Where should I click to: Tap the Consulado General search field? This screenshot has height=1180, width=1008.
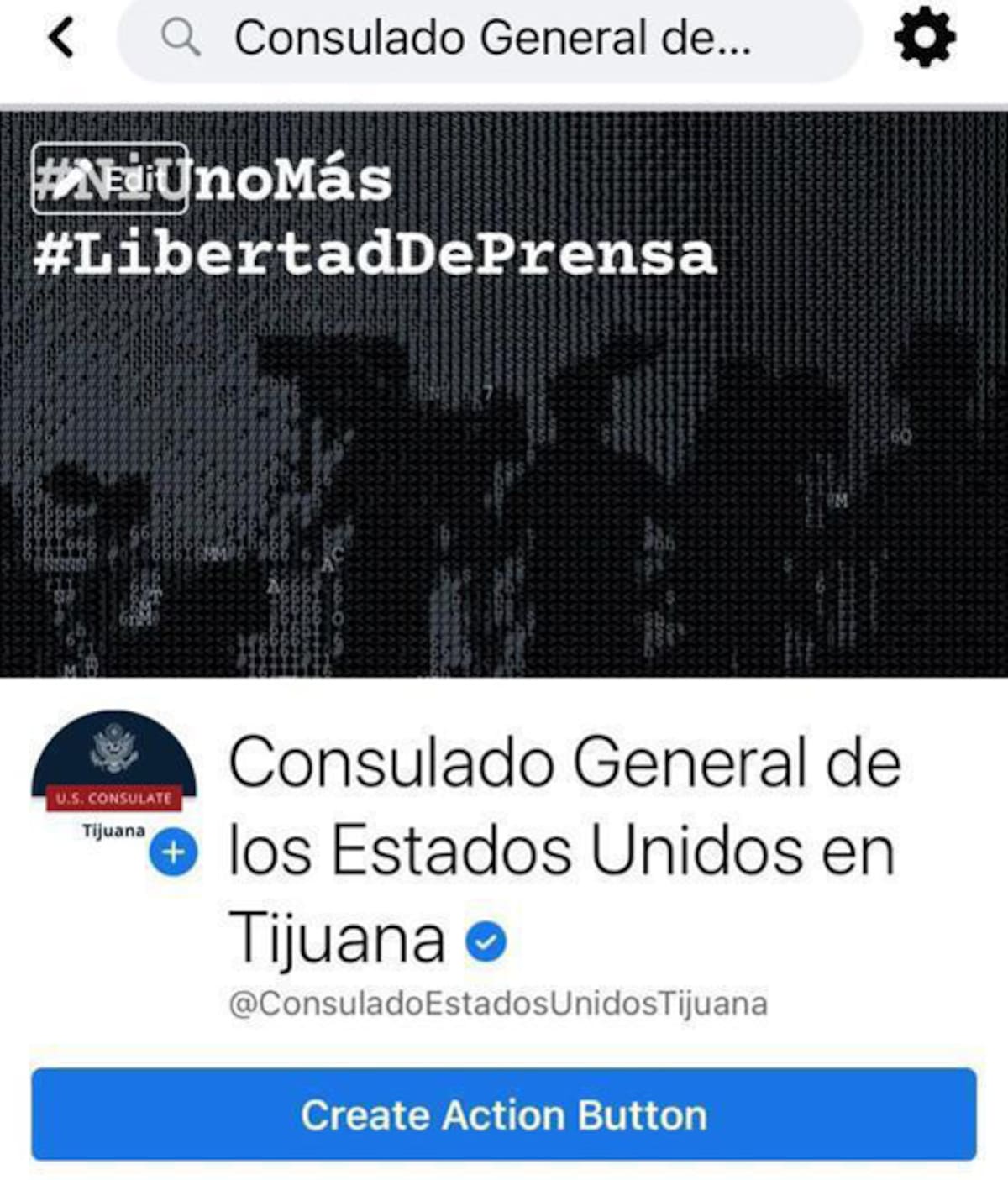pyautogui.click(x=491, y=39)
